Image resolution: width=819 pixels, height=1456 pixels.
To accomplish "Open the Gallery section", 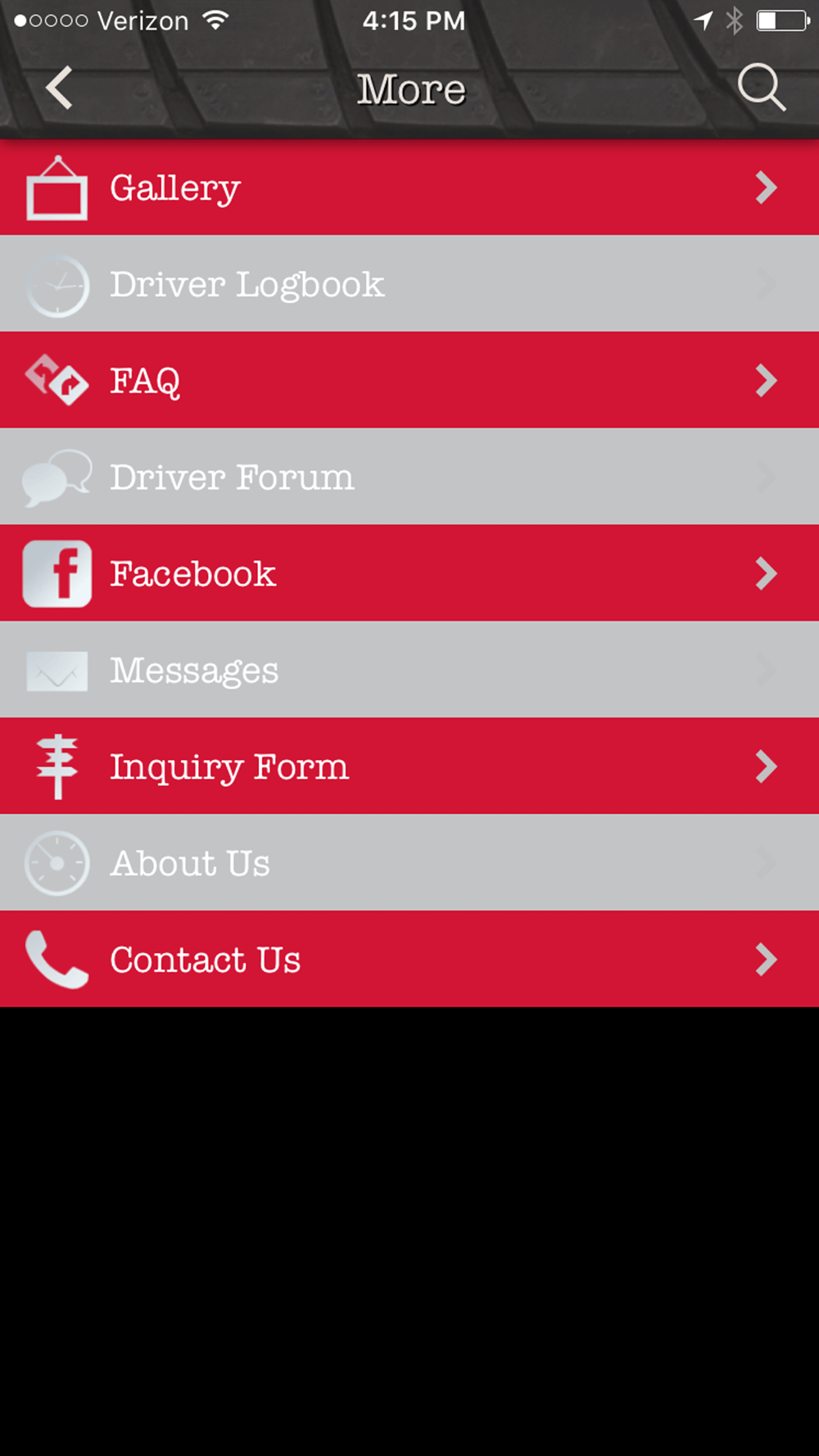I will click(409, 188).
